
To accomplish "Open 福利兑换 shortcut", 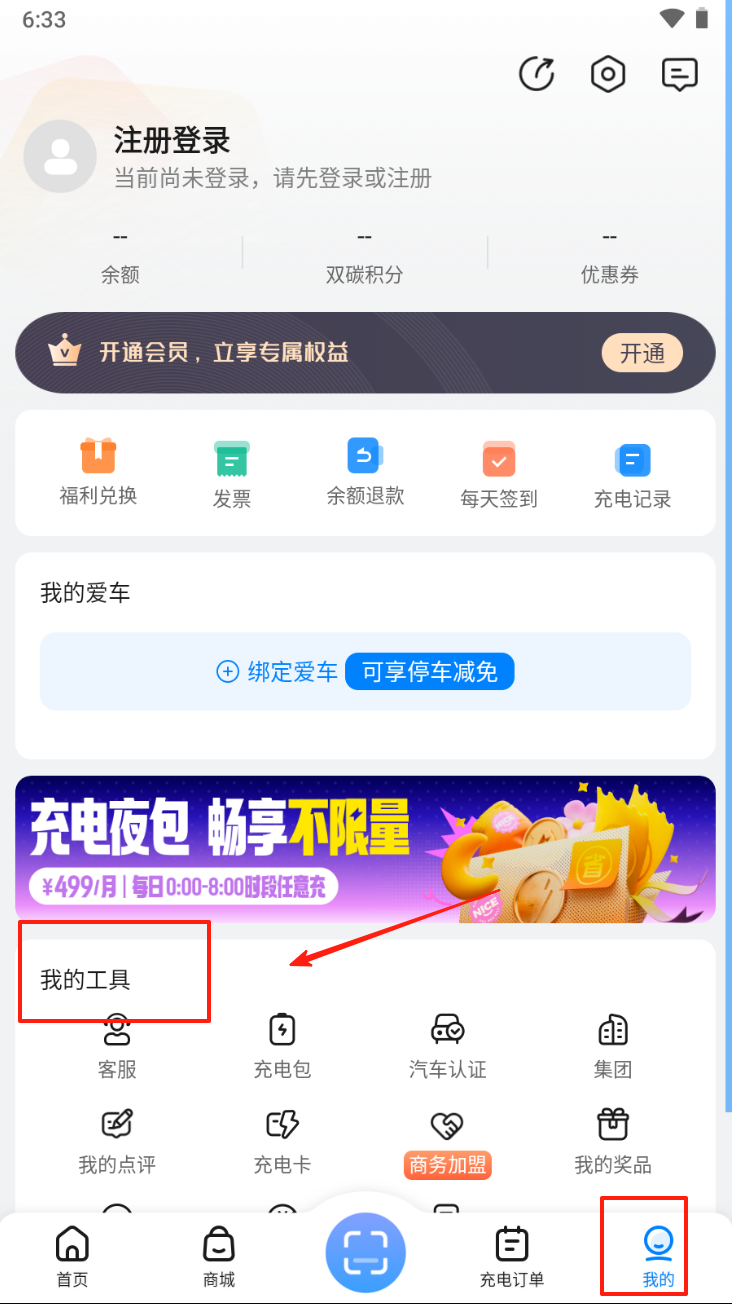I will click(x=98, y=472).
